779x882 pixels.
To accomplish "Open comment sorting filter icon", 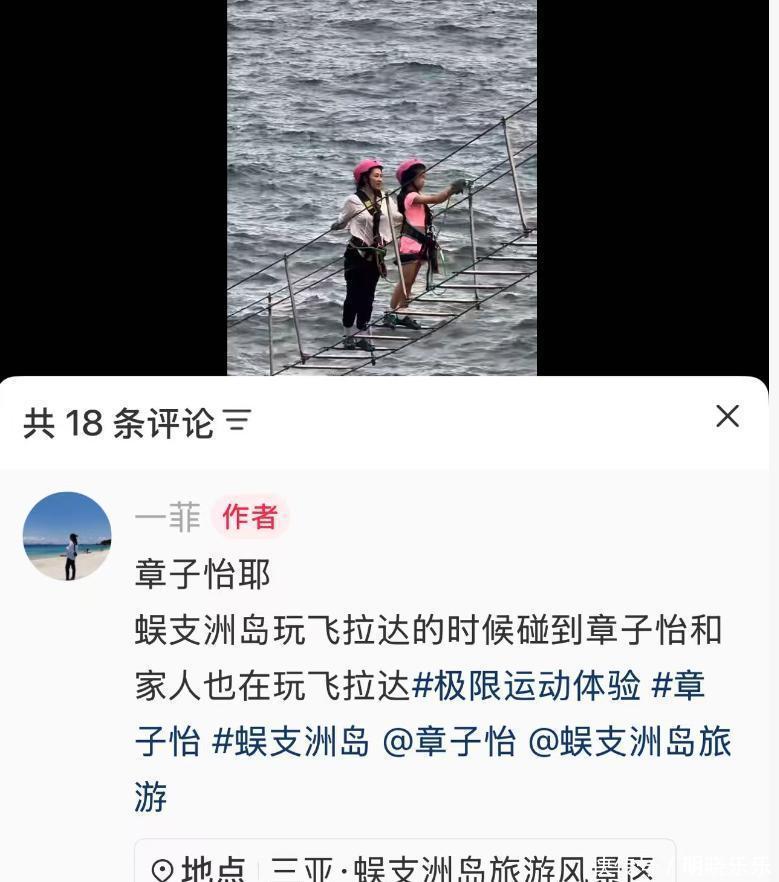I will pos(237,421).
